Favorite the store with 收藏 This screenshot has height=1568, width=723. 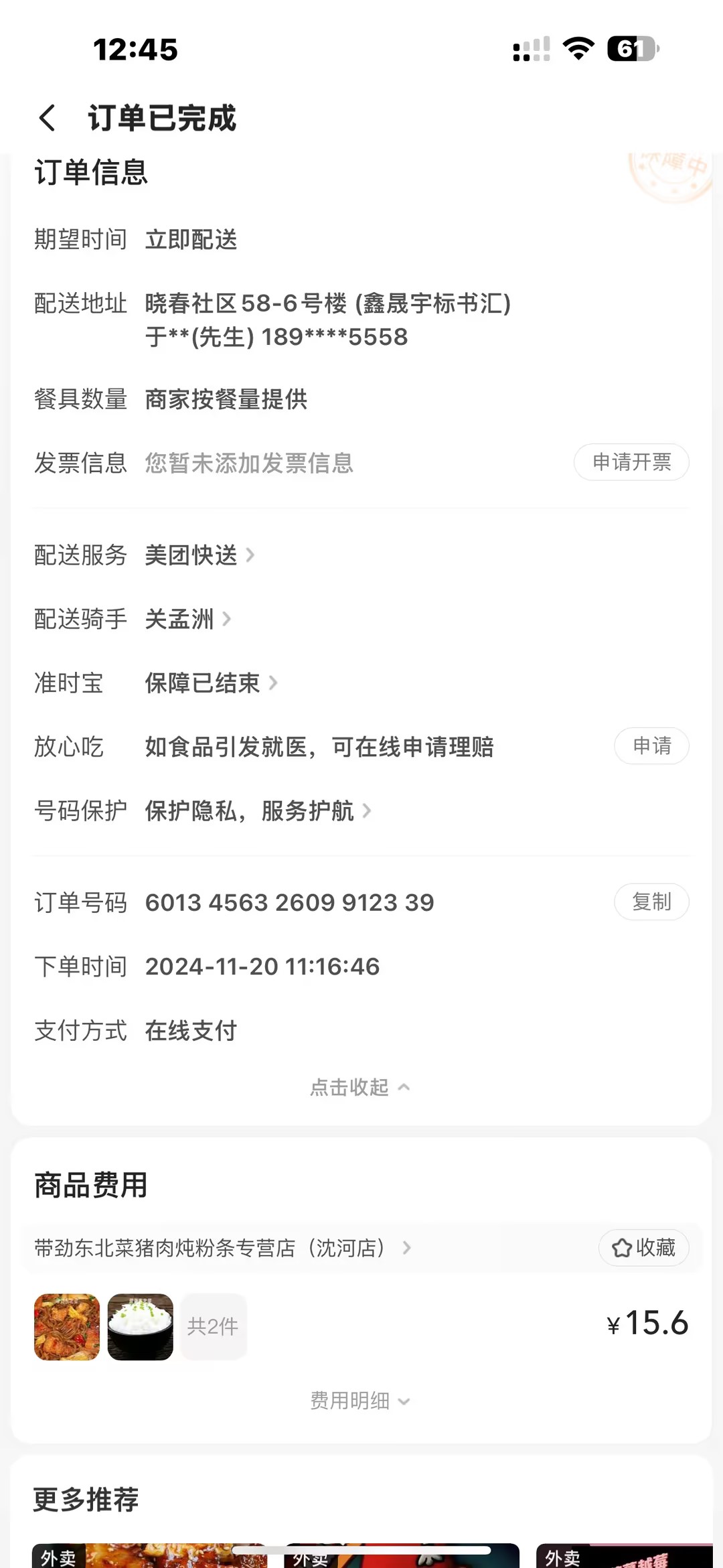coord(643,1248)
